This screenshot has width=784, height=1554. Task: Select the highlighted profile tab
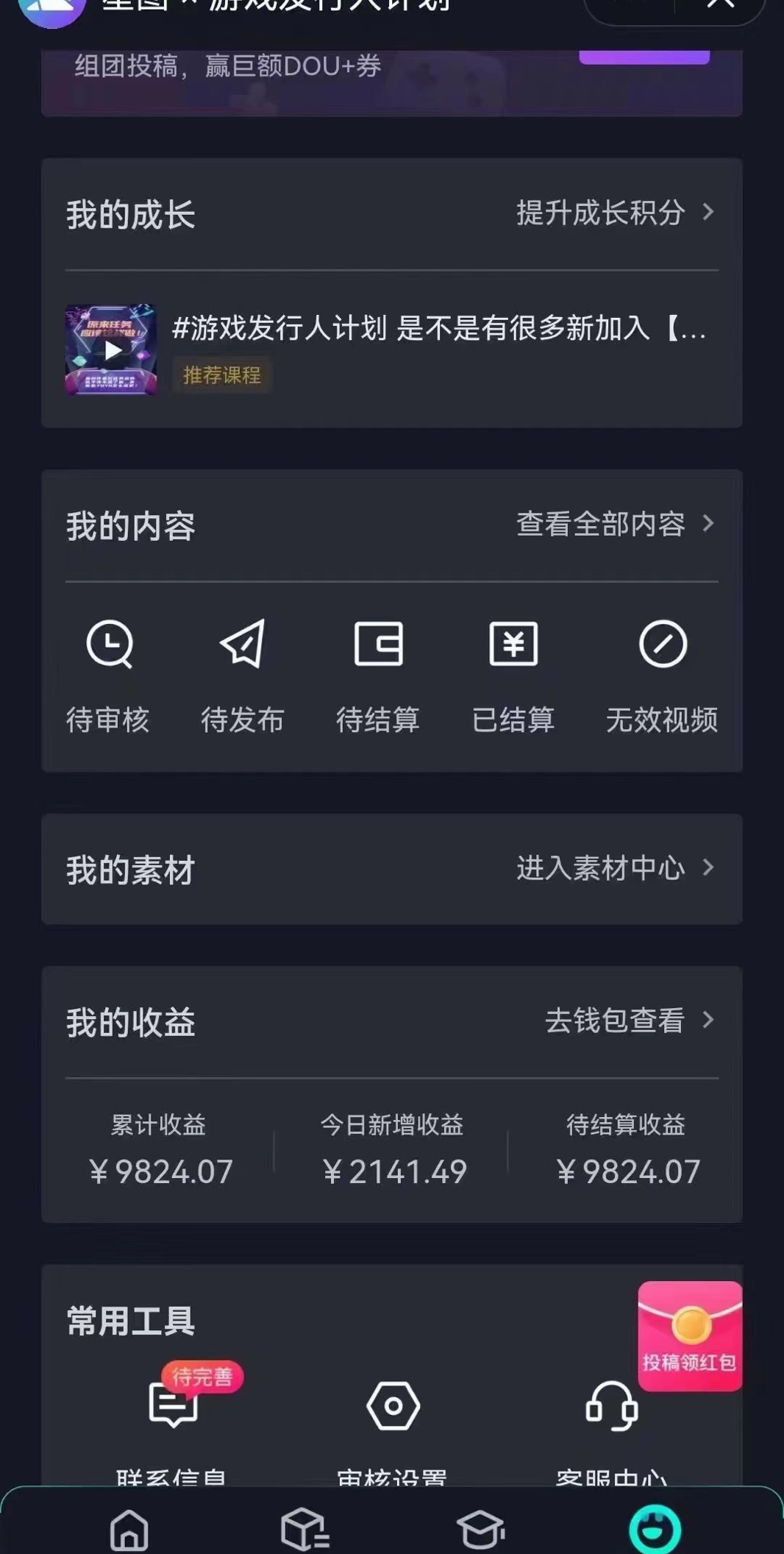[655, 1529]
